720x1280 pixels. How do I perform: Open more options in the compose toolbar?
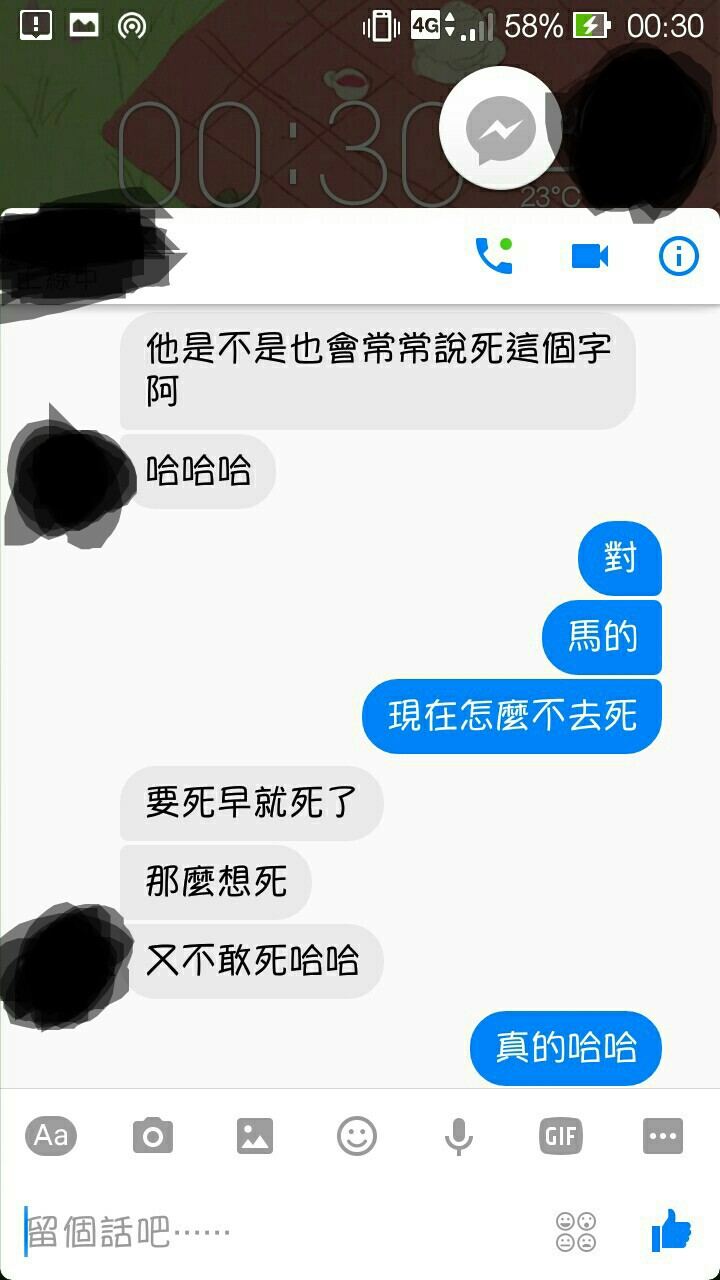tap(663, 1136)
